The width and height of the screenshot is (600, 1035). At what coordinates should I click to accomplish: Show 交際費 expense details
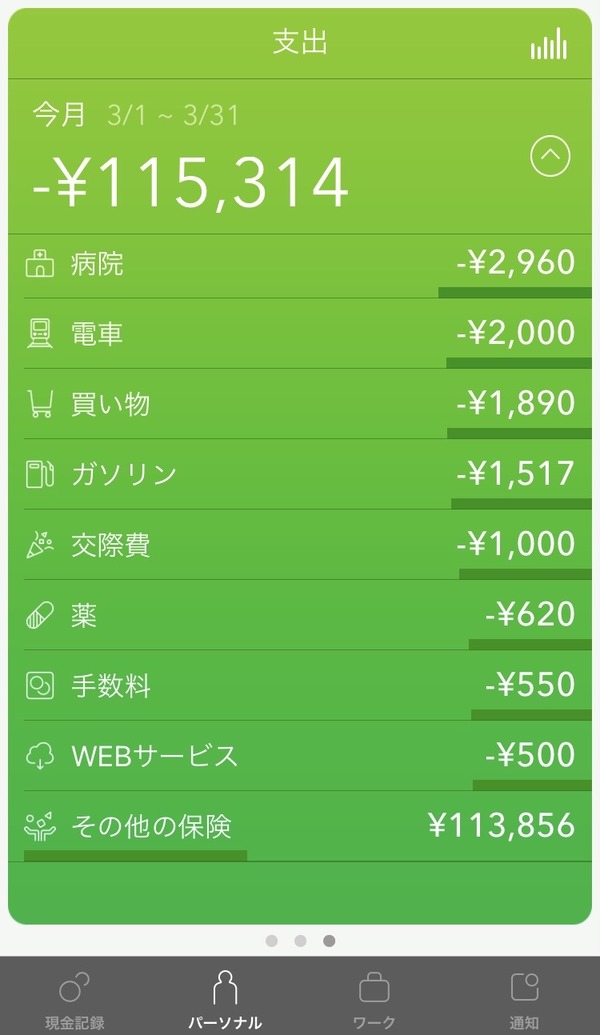pos(300,545)
